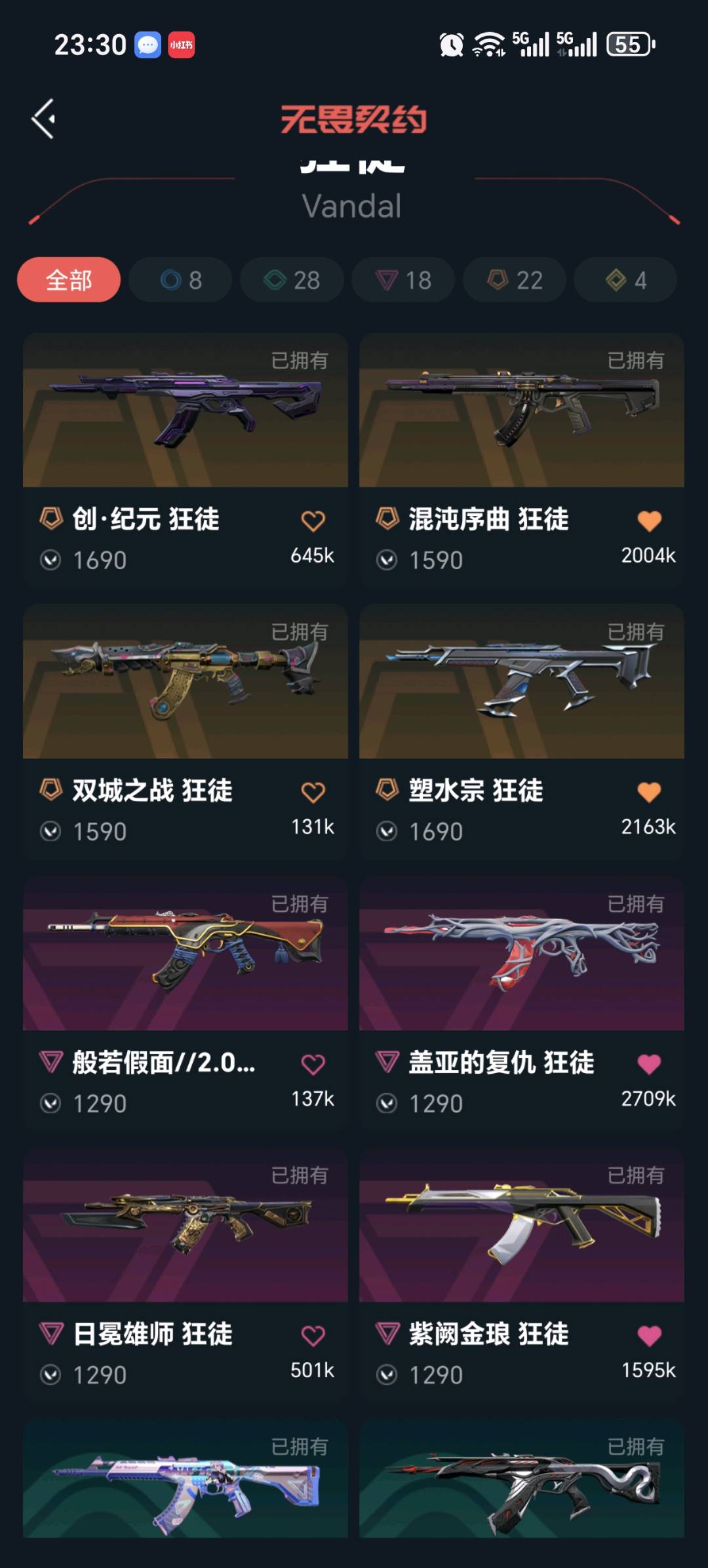Image resolution: width=708 pixels, height=1568 pixels.
Task: Like the 创·纪元 狂徒 skin
Action: tap(313, 521)
